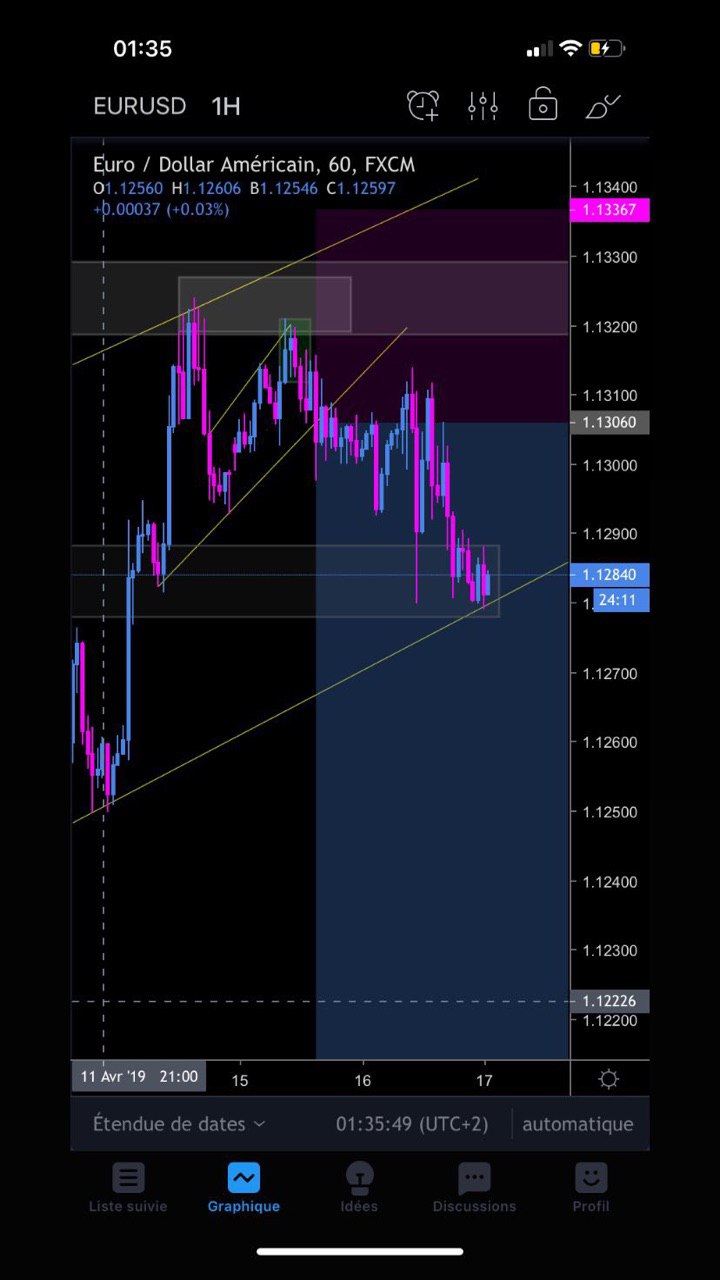The image size is (720, 1280).
Task: Go to the Idées tab
Action: pyautogui.click(x=359, y=1188)
